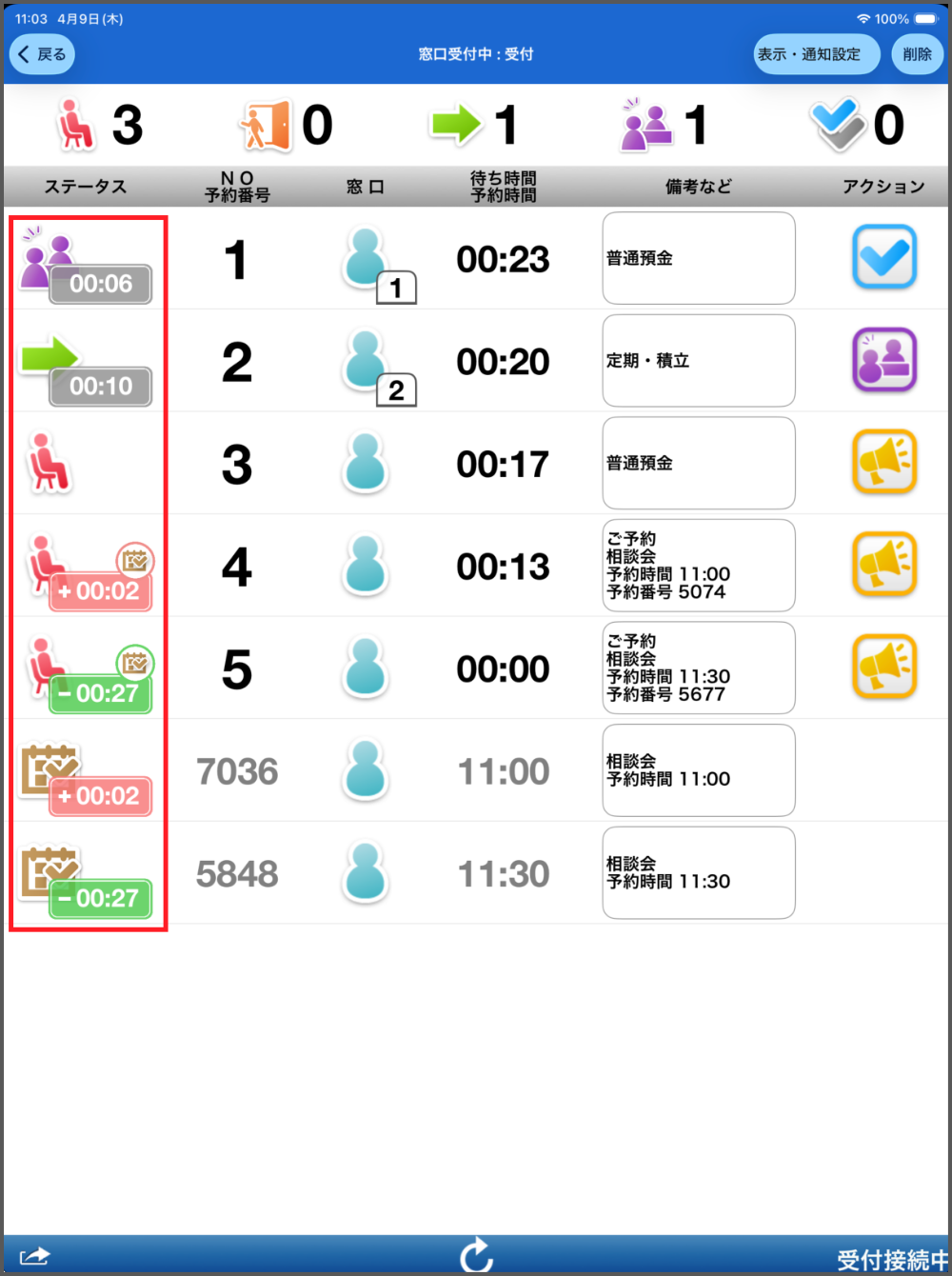Screen dimensions: 952x1276
Task: Tap the 削除 button
Action: click(x=917, y=54)
